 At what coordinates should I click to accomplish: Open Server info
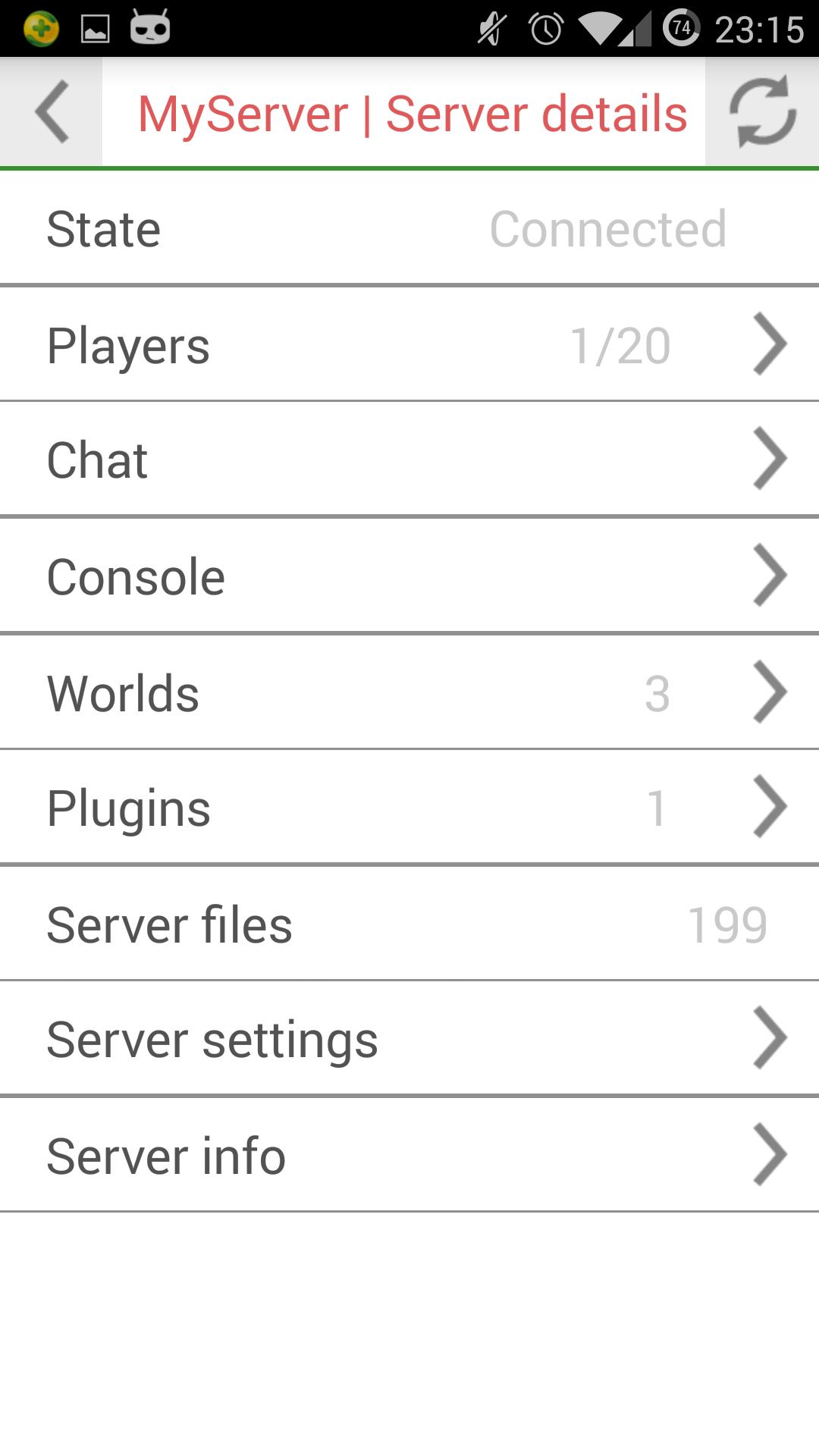(409, 1154)
